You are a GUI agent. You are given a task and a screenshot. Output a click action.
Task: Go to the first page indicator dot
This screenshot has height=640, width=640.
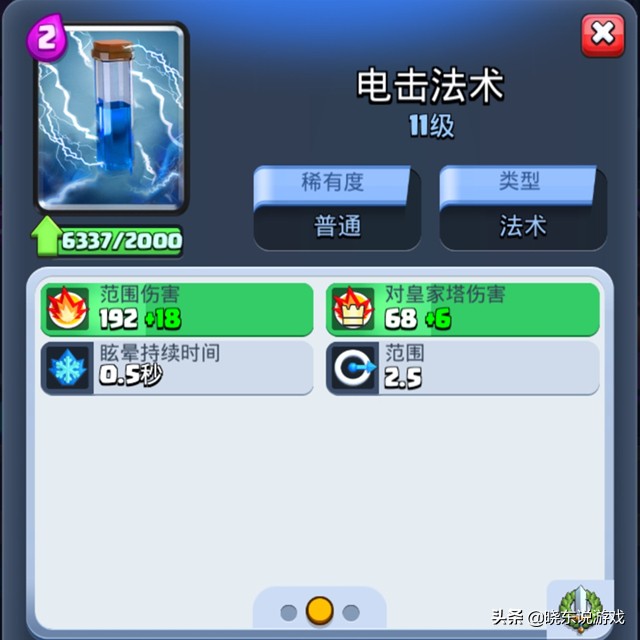tap(289, 612)
